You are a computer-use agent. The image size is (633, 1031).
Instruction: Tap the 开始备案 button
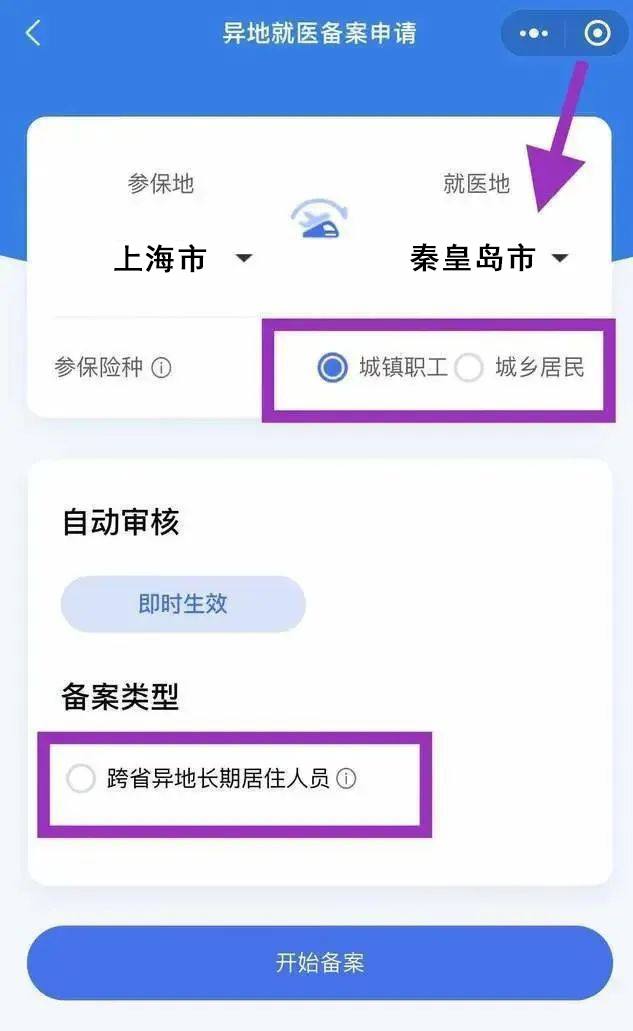pos(319,963)
